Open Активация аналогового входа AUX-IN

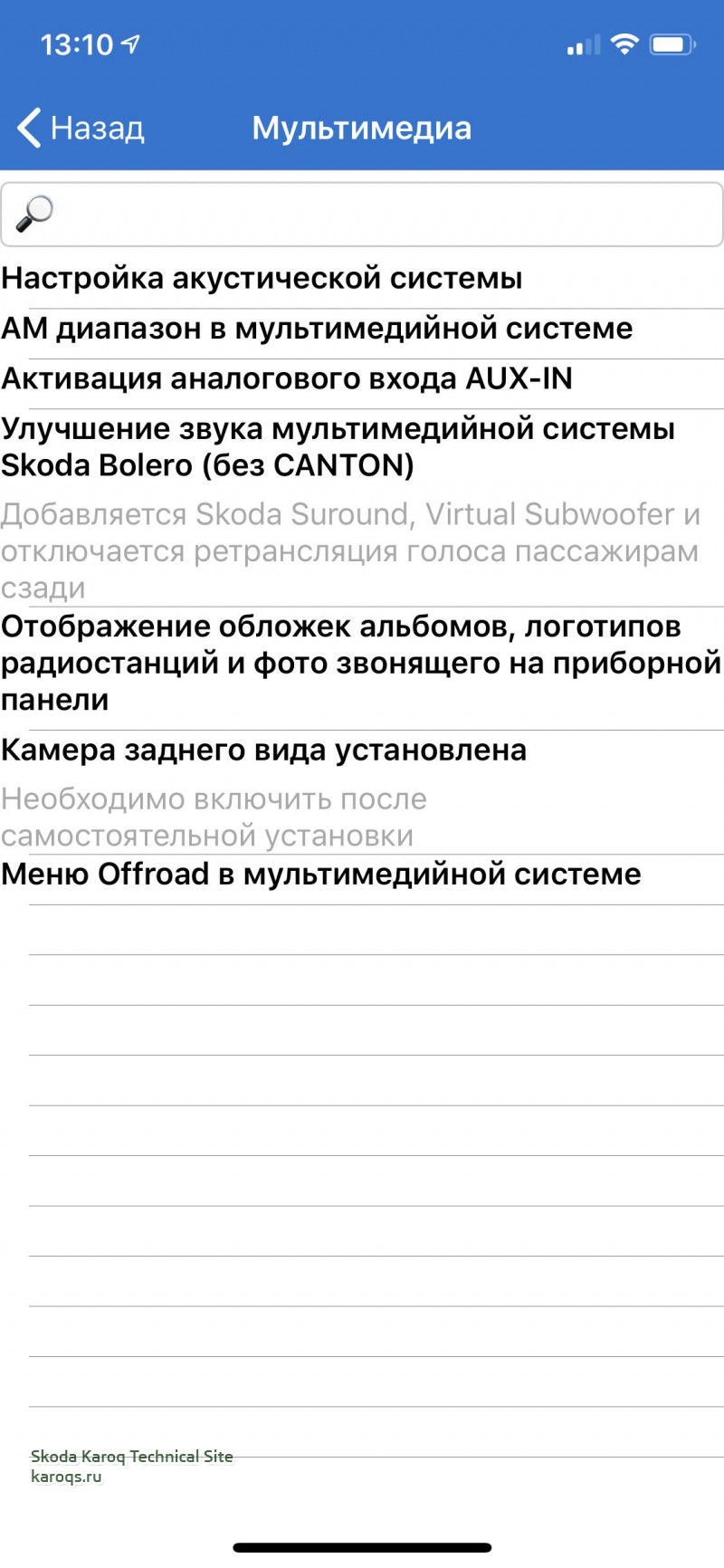coord(287,378)
